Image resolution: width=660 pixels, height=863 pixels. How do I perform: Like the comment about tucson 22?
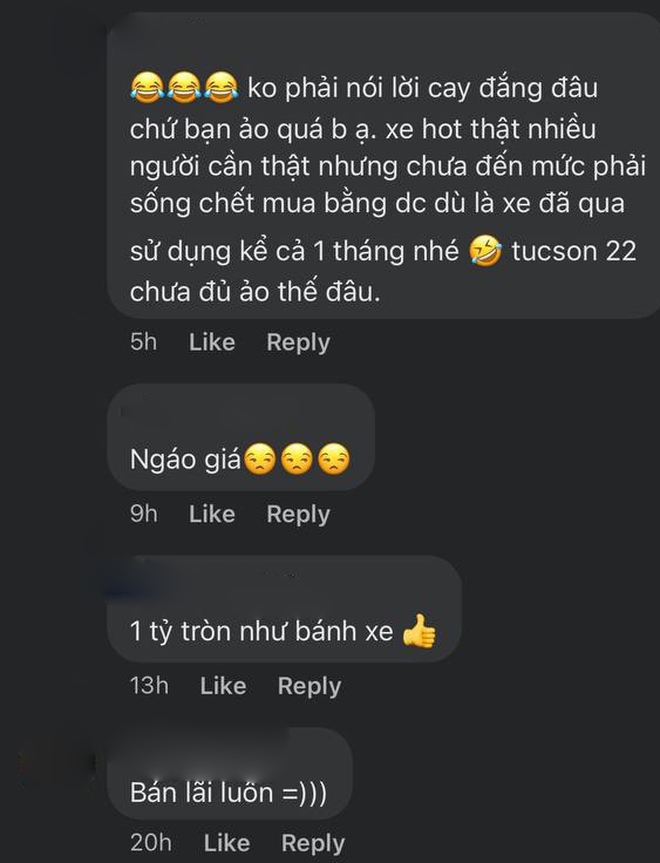[x=211, y=342]
